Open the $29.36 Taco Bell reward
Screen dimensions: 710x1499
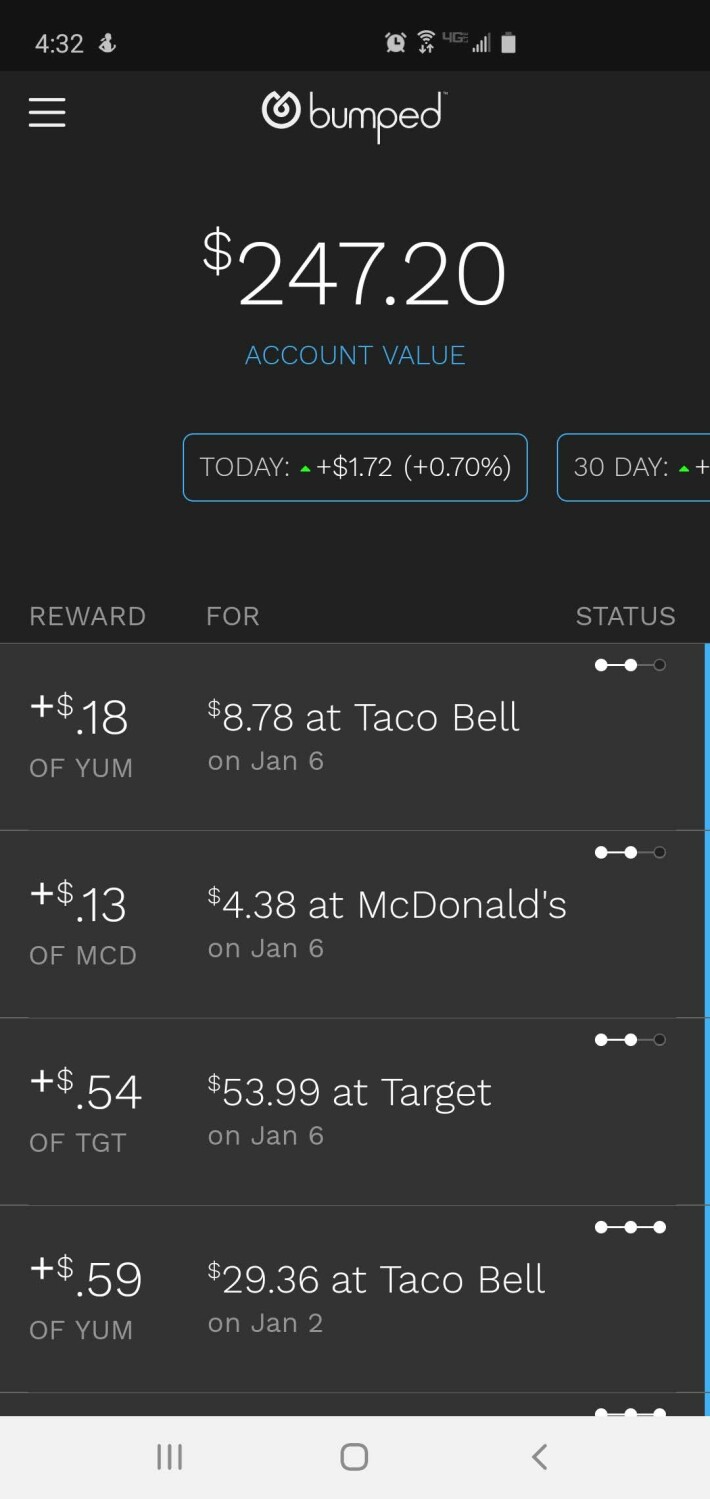[x=352, y=1299]
